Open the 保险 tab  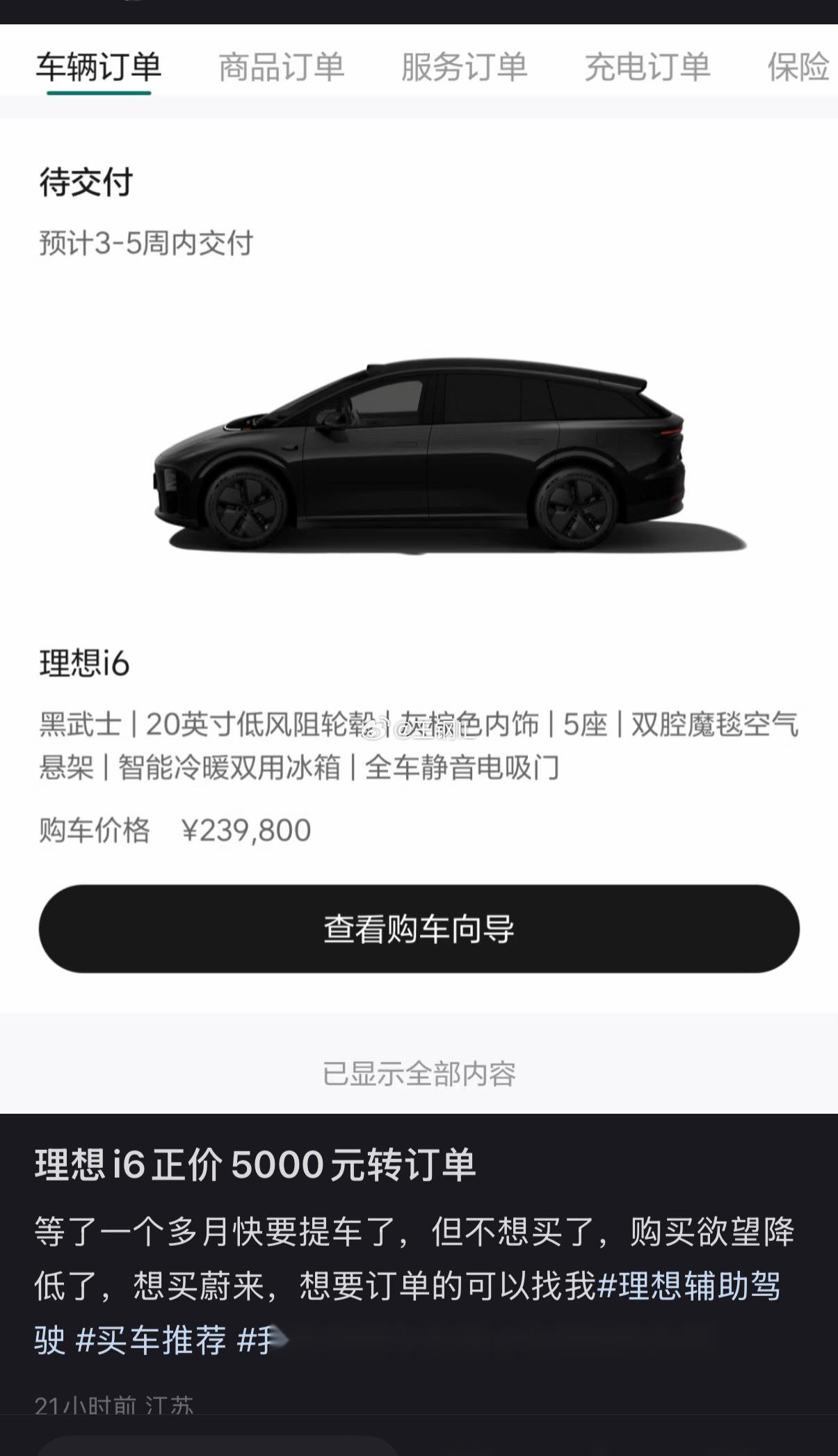point(797,67)
